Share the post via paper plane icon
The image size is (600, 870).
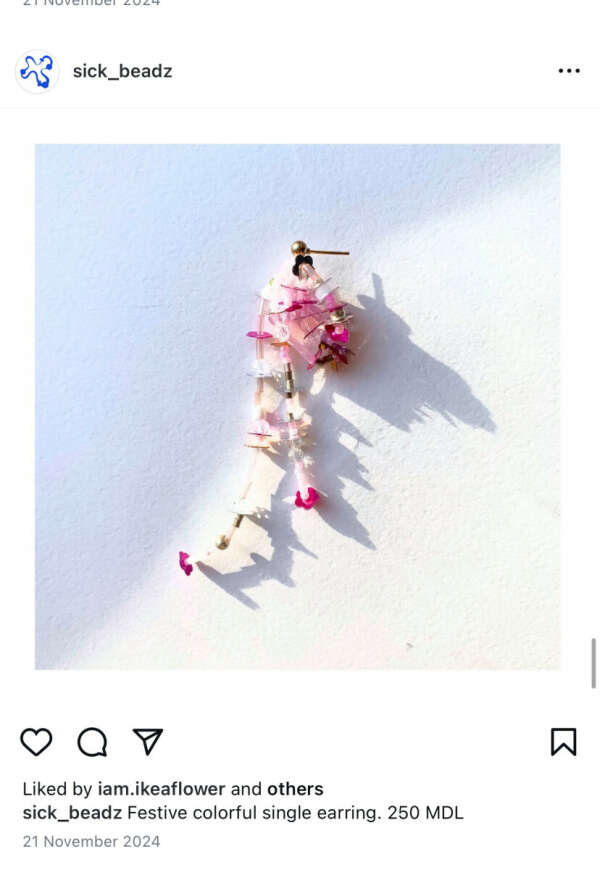(x=148, y=741)
